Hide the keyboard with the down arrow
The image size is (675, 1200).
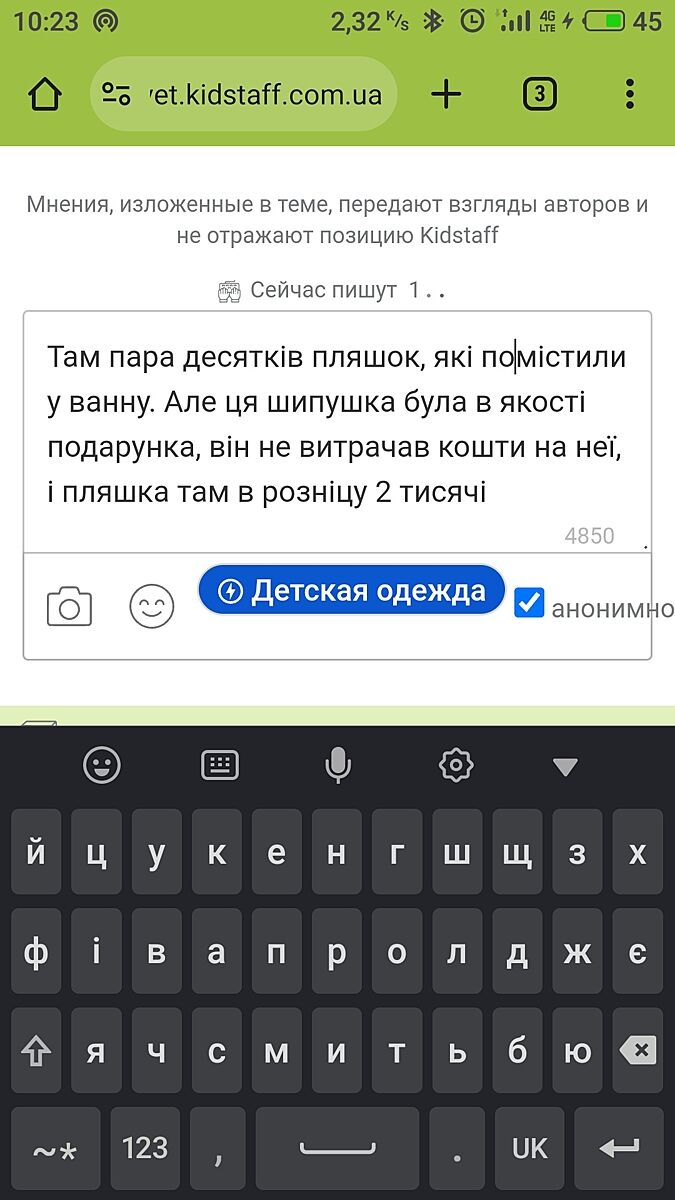pyautogui.click(x=565, y=767)
